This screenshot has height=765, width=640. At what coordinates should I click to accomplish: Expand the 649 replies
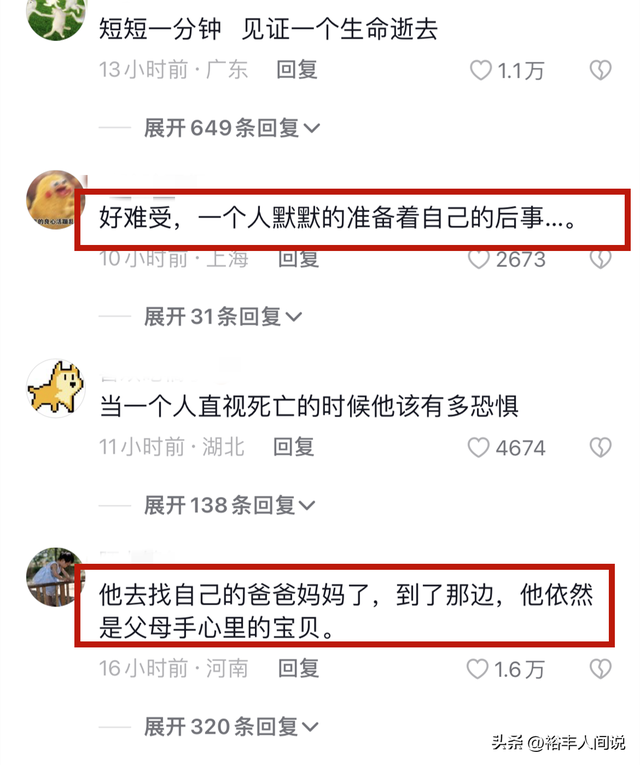pos(231,127)
